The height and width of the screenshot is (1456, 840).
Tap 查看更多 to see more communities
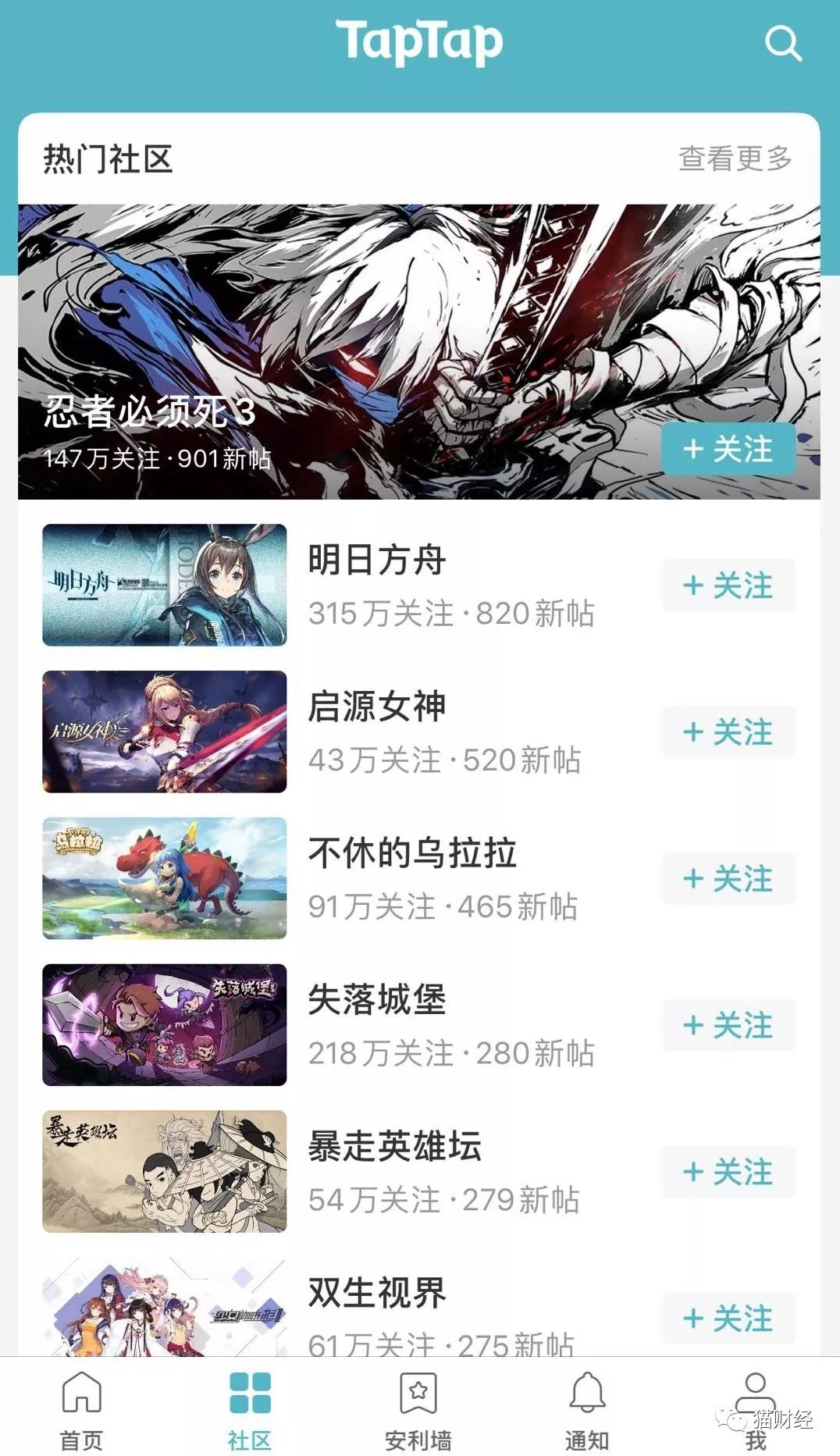point(735,158)
